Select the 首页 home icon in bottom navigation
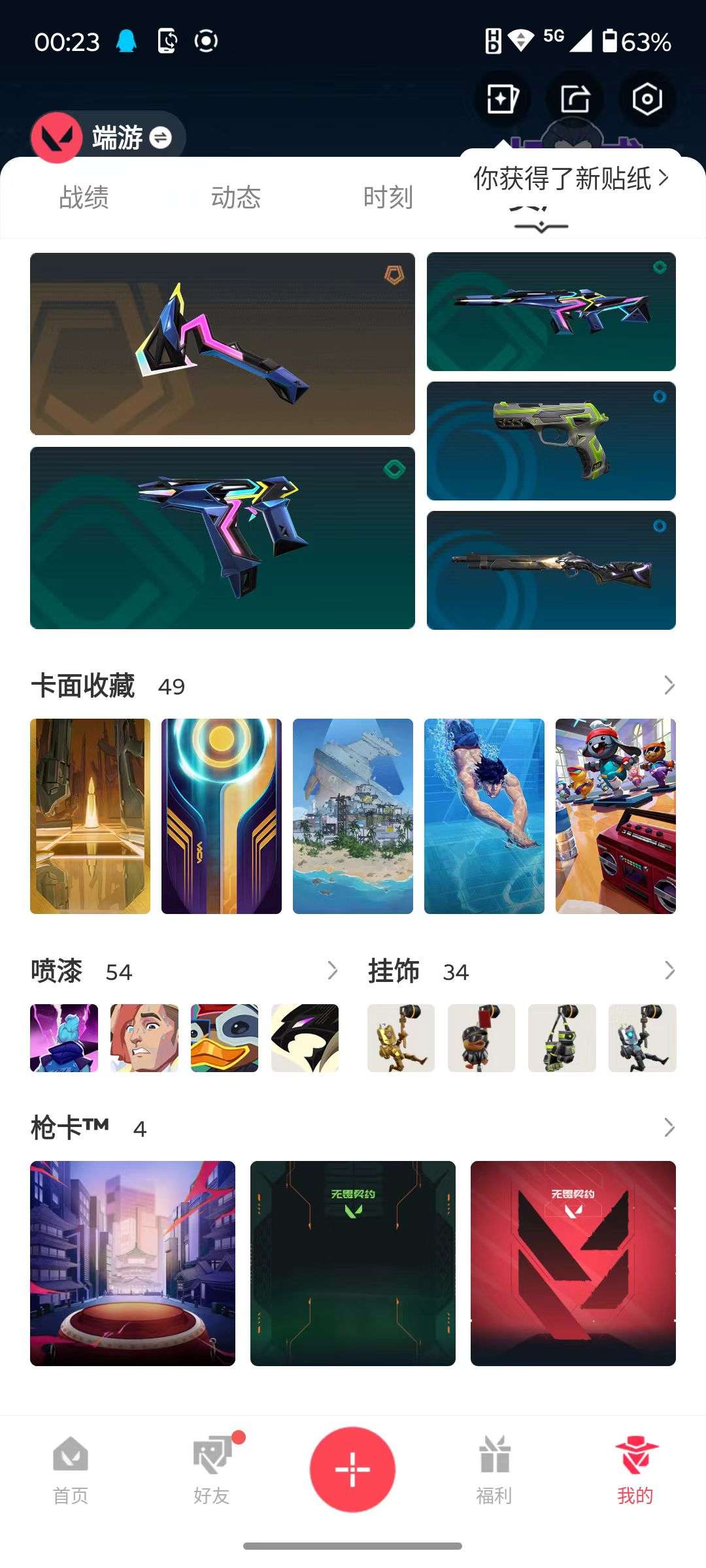 tap(72, 1467)
